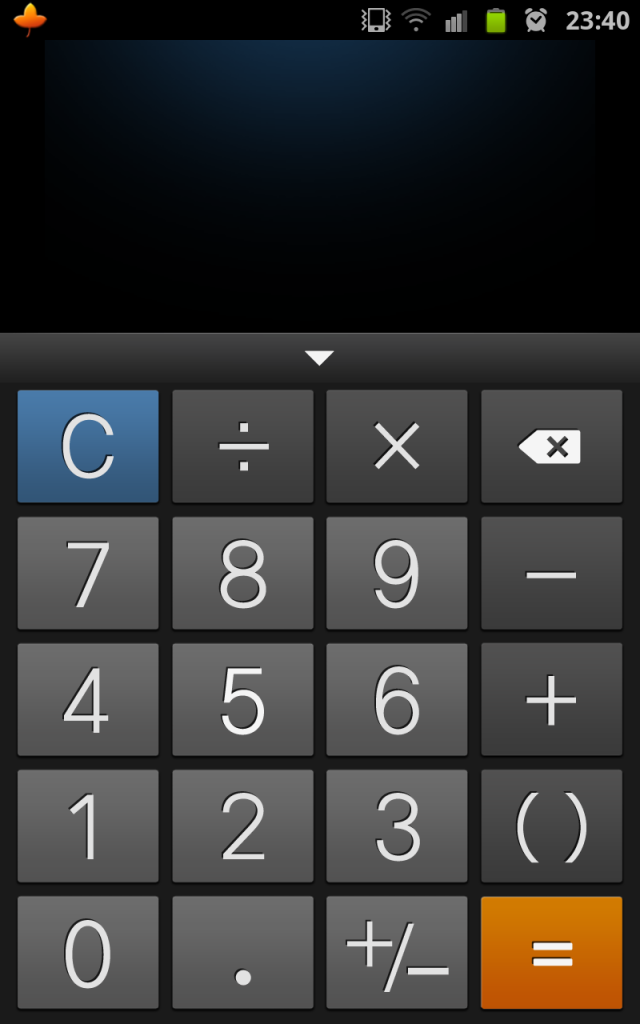Enter the digit 7

(88, 573)
